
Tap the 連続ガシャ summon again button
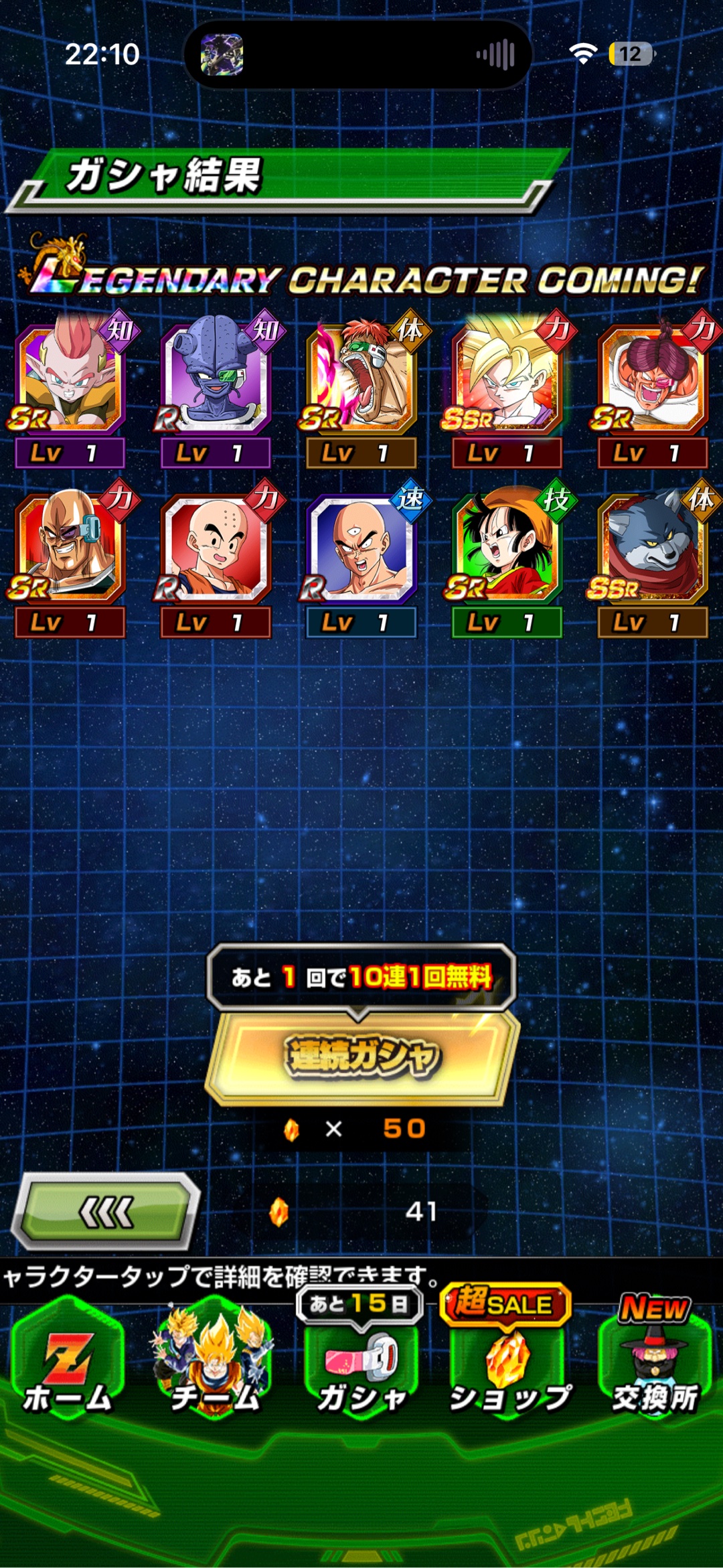(362, 1057)
